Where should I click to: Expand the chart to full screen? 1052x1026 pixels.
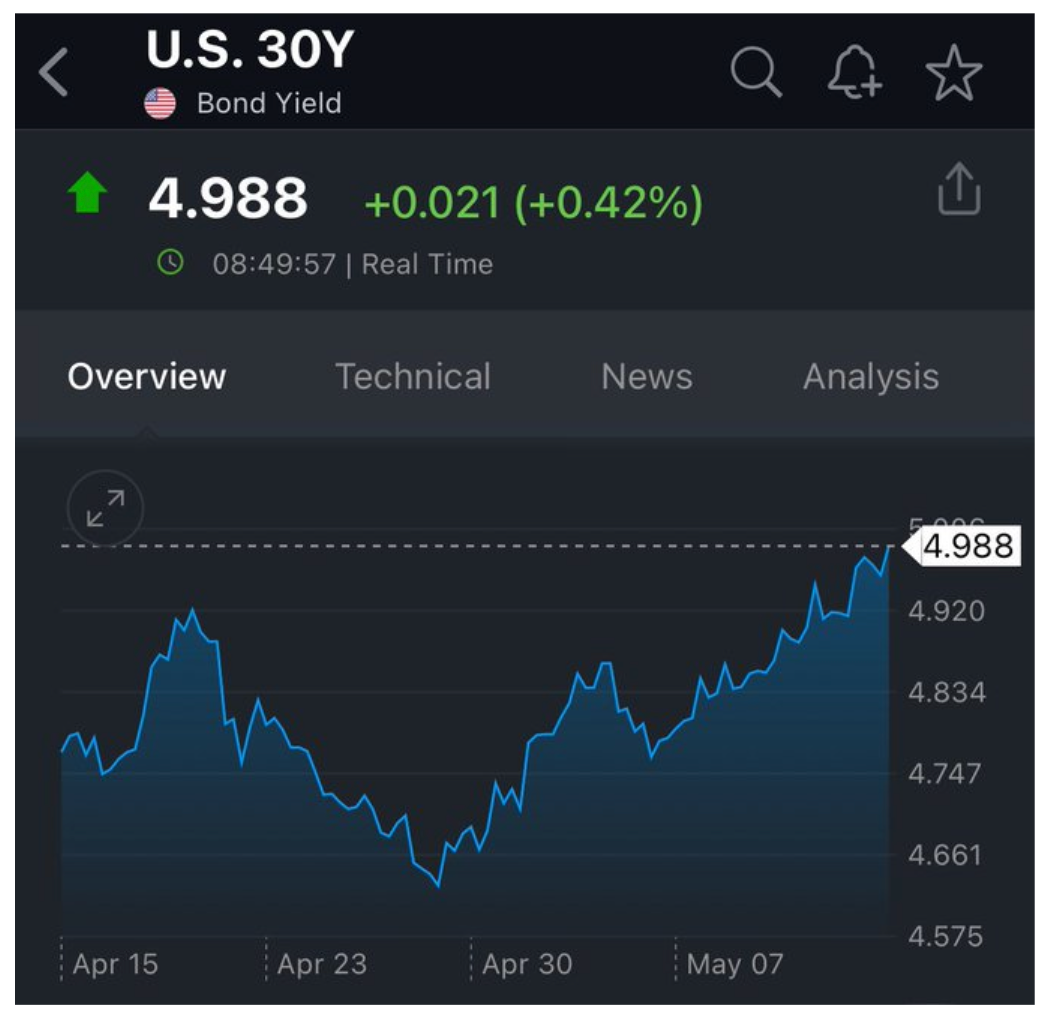pos(105,508)
